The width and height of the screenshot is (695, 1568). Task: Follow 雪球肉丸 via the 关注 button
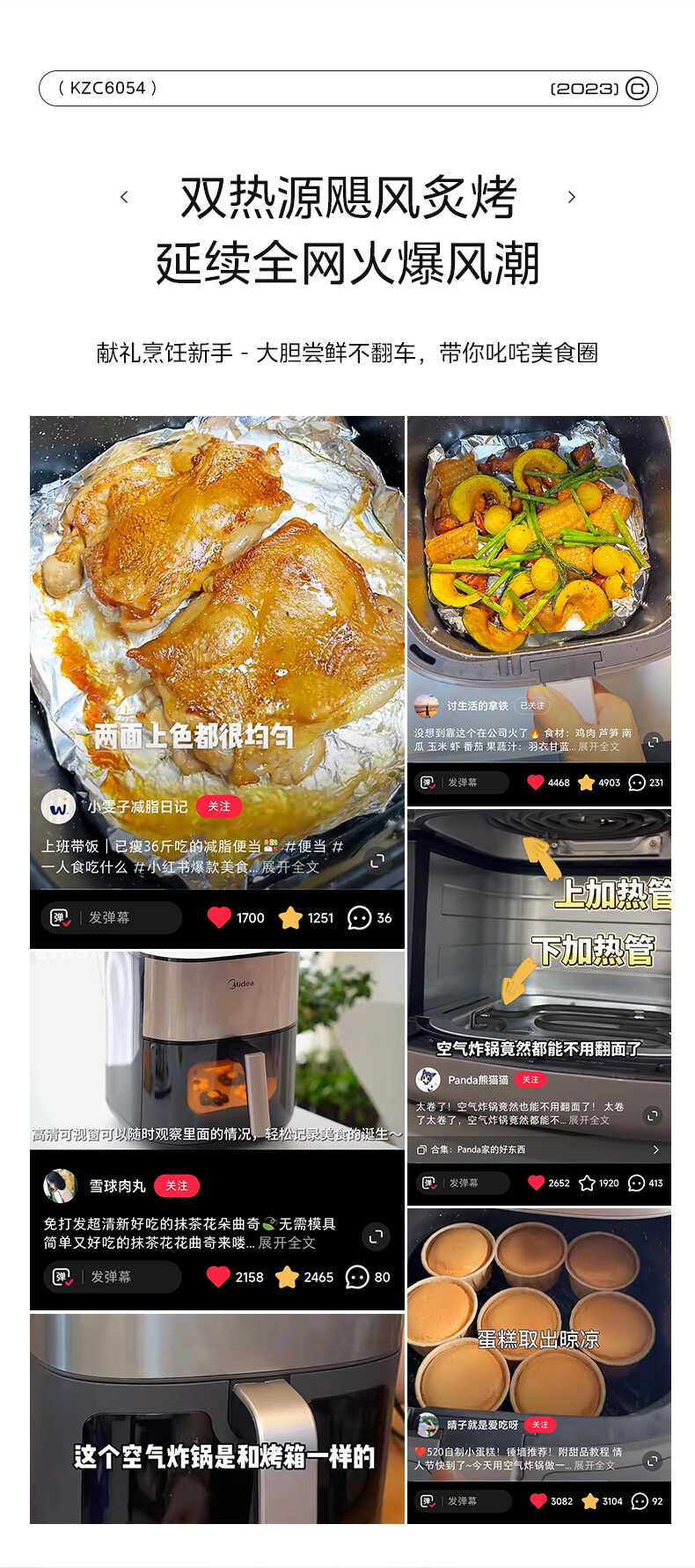point(178,1185)
